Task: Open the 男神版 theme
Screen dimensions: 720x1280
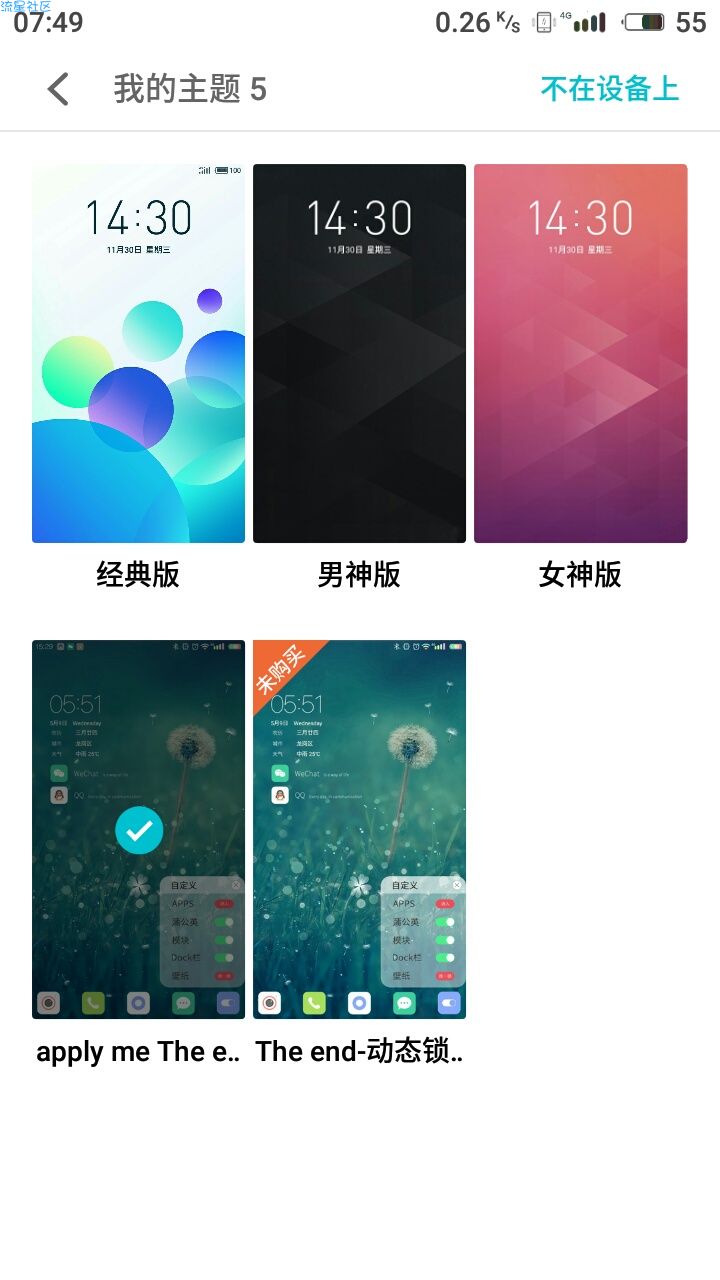Action: (359, 354)
